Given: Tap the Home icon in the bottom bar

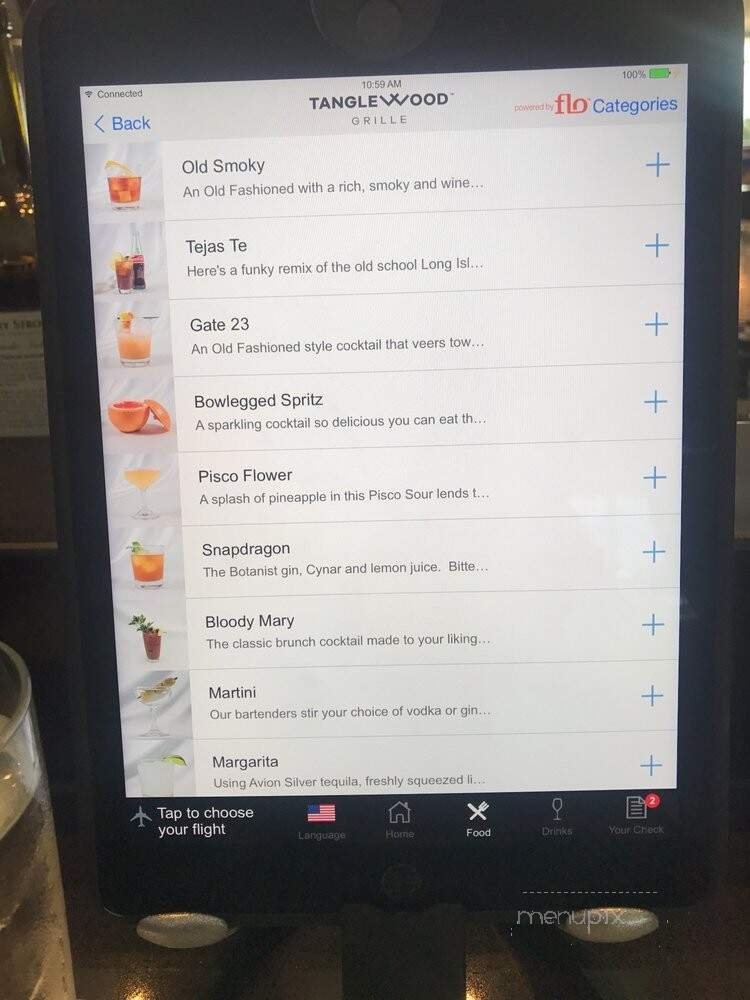Looking at the screenshot, I should [399, 812].
